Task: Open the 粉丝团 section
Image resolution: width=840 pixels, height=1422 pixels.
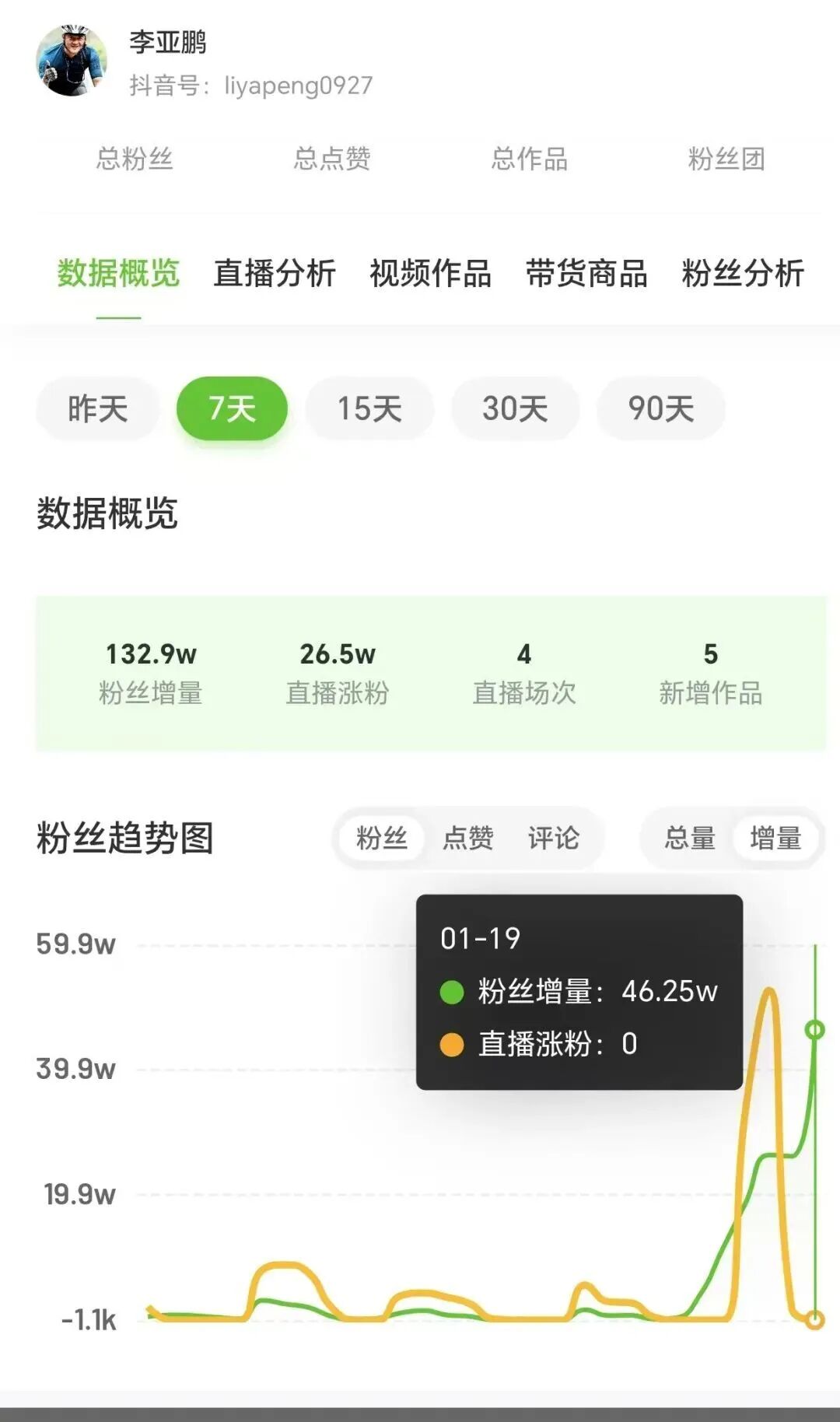Action: coord(726,160)
